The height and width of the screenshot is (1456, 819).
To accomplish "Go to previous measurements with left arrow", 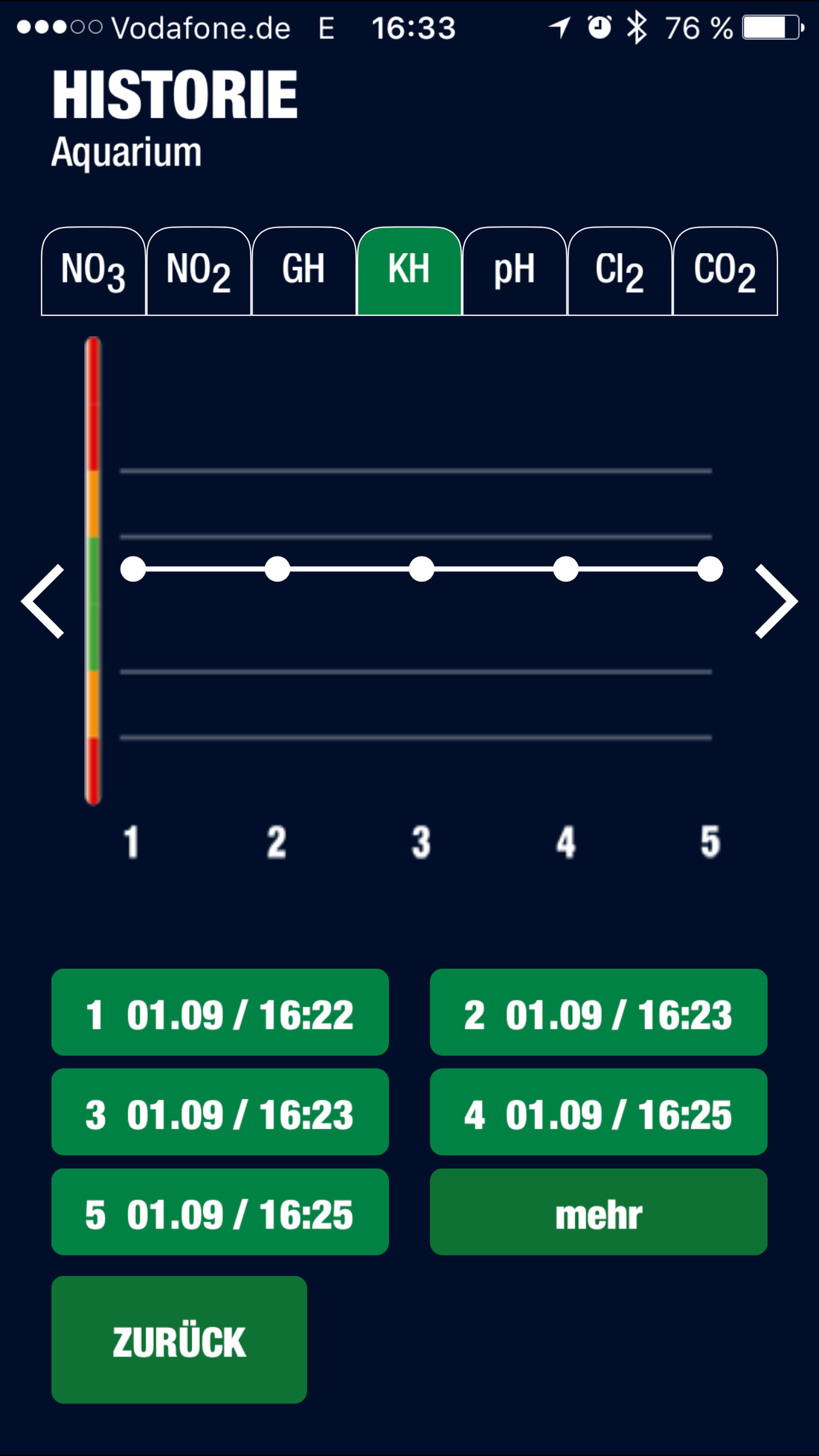I will (x=43, y=601).
